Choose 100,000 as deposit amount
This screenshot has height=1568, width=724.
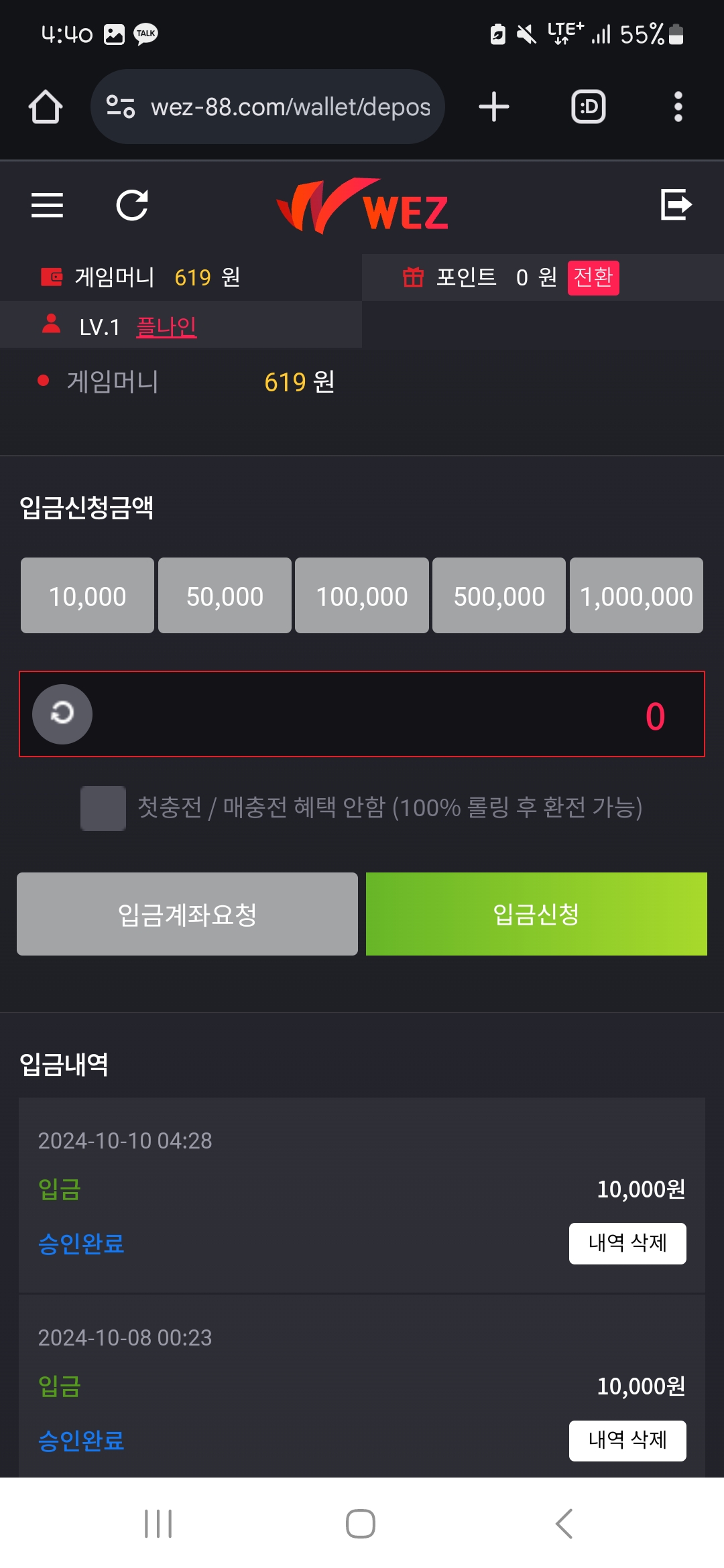click(362, 596)
